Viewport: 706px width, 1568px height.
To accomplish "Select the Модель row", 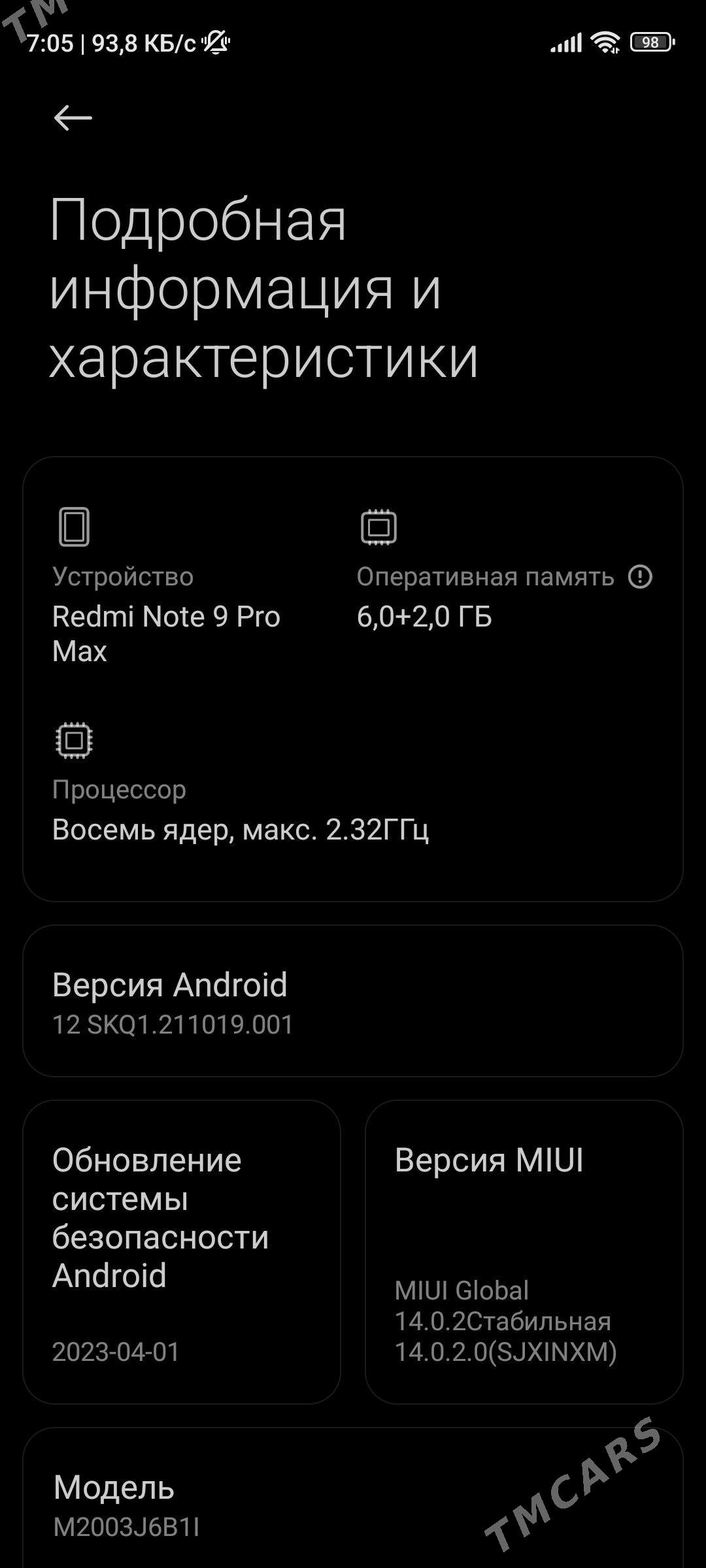I will point(353,1504).
